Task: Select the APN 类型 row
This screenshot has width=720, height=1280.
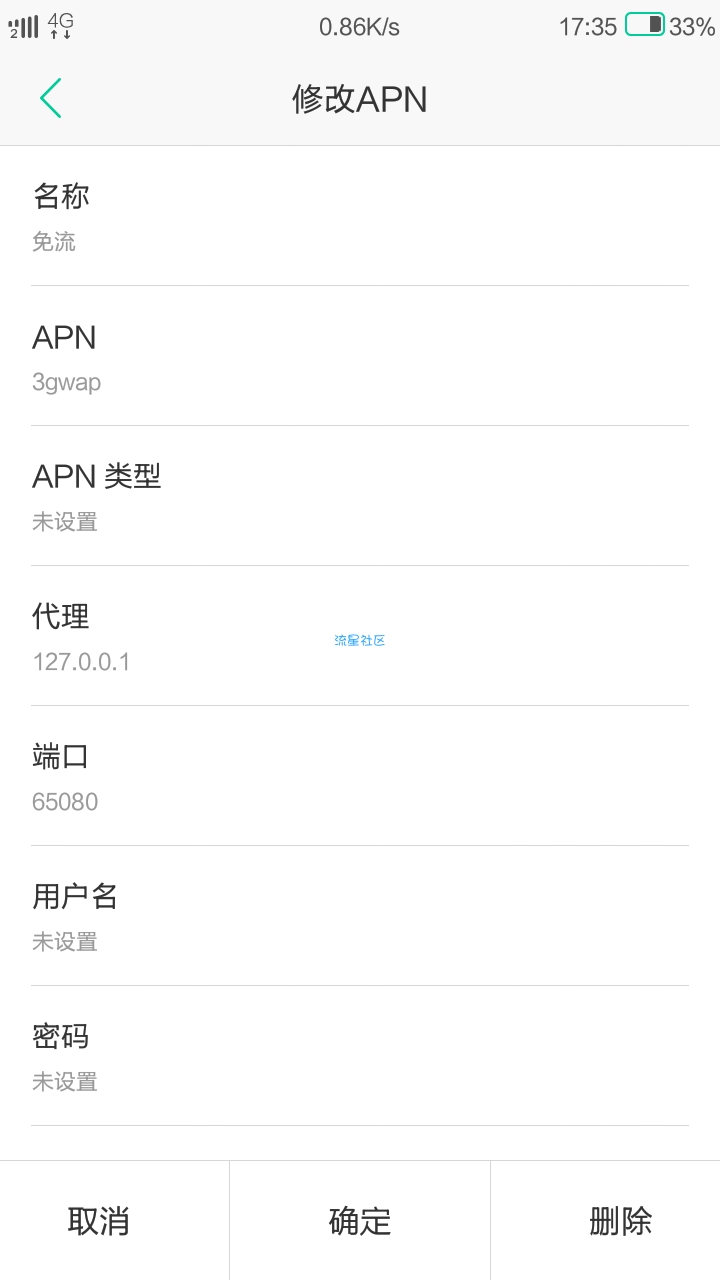Action: click(x=360, y=496)
